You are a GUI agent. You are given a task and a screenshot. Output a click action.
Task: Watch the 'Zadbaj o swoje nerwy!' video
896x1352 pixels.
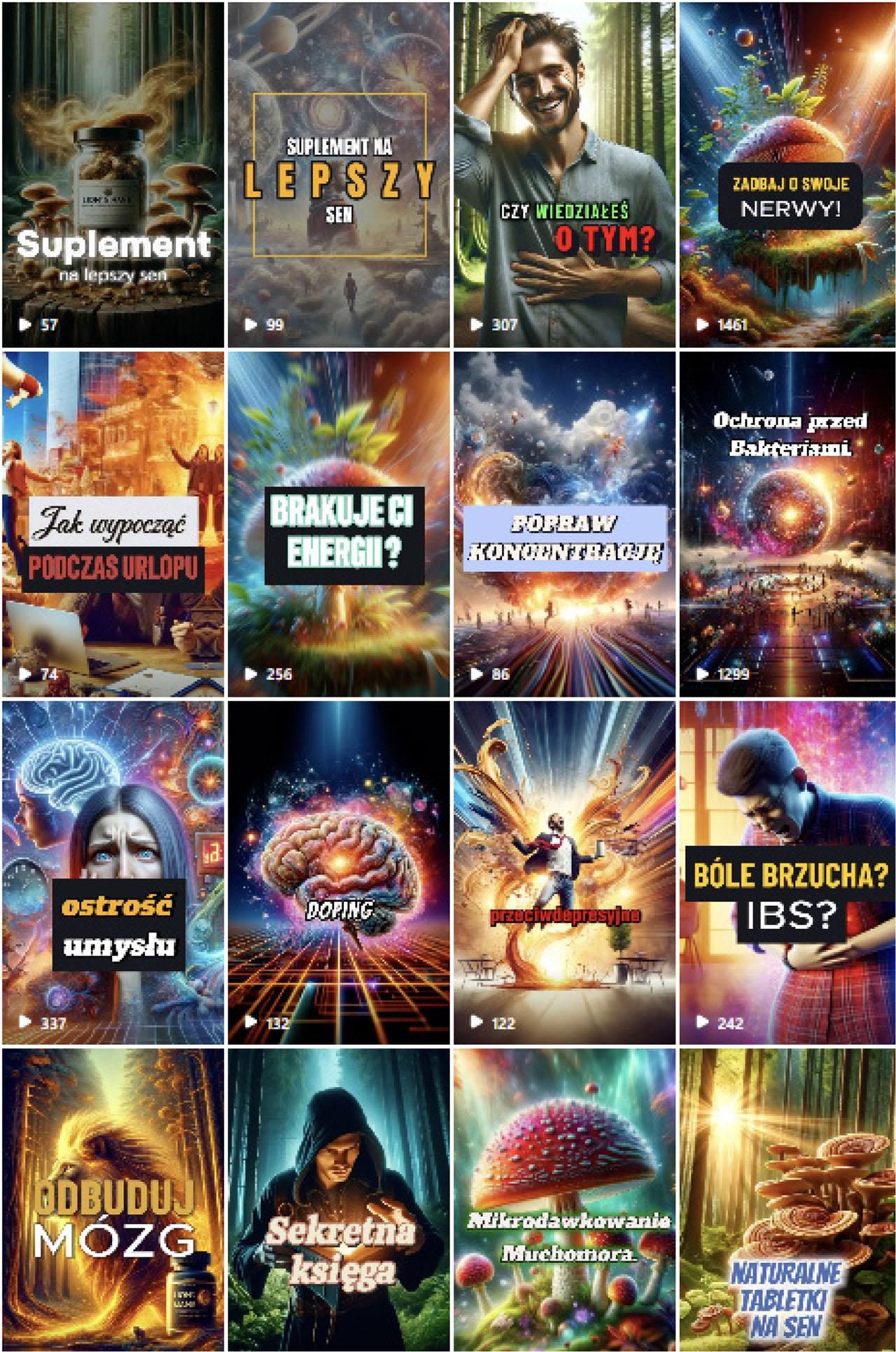point(788,175)
